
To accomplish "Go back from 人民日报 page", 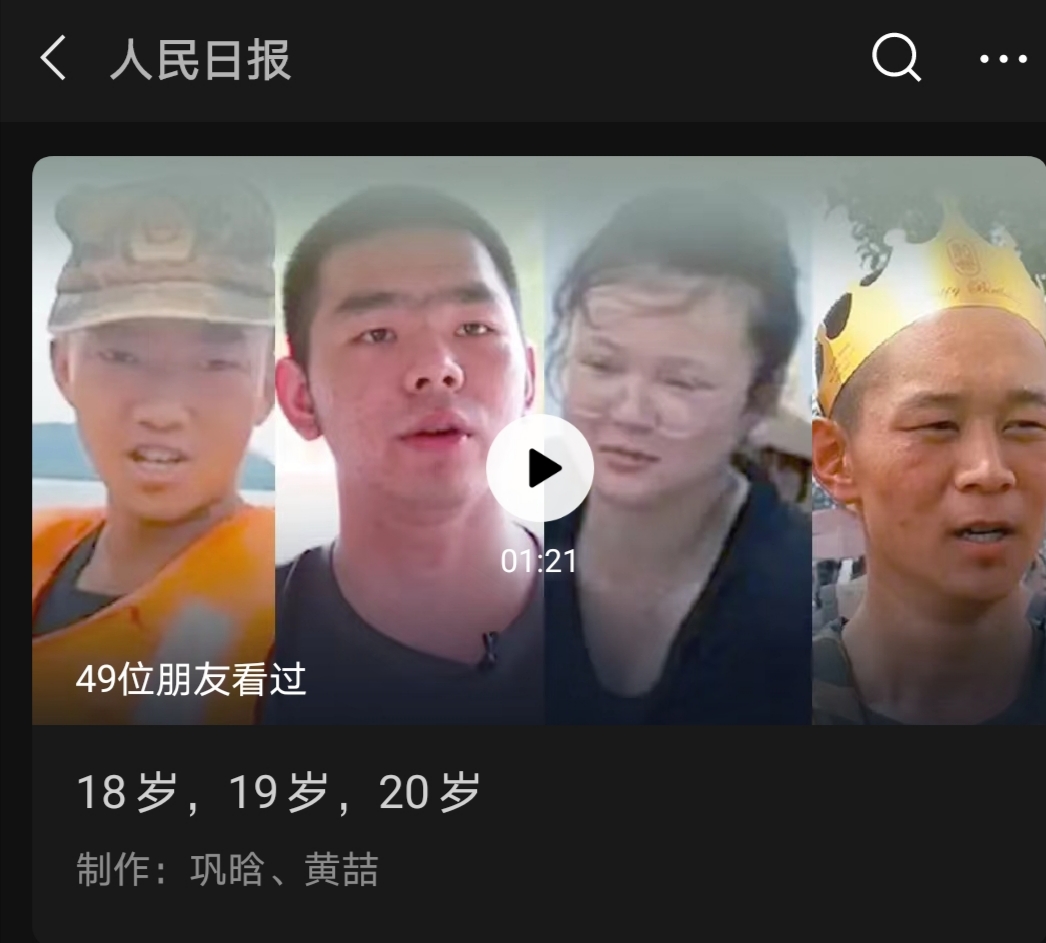I will 53,60.
